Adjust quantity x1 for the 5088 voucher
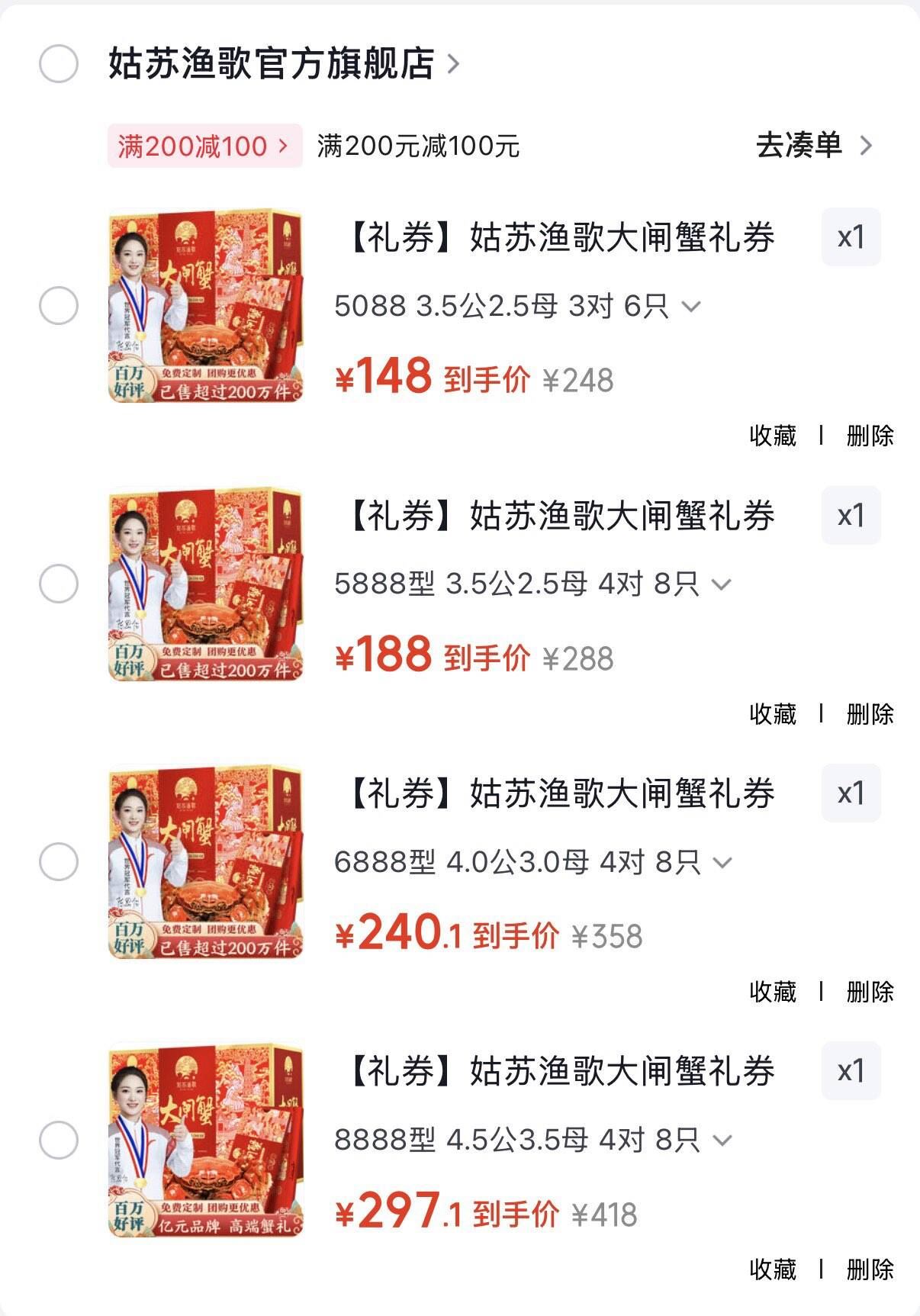The image size is (920, 1316). coord(851,237)
